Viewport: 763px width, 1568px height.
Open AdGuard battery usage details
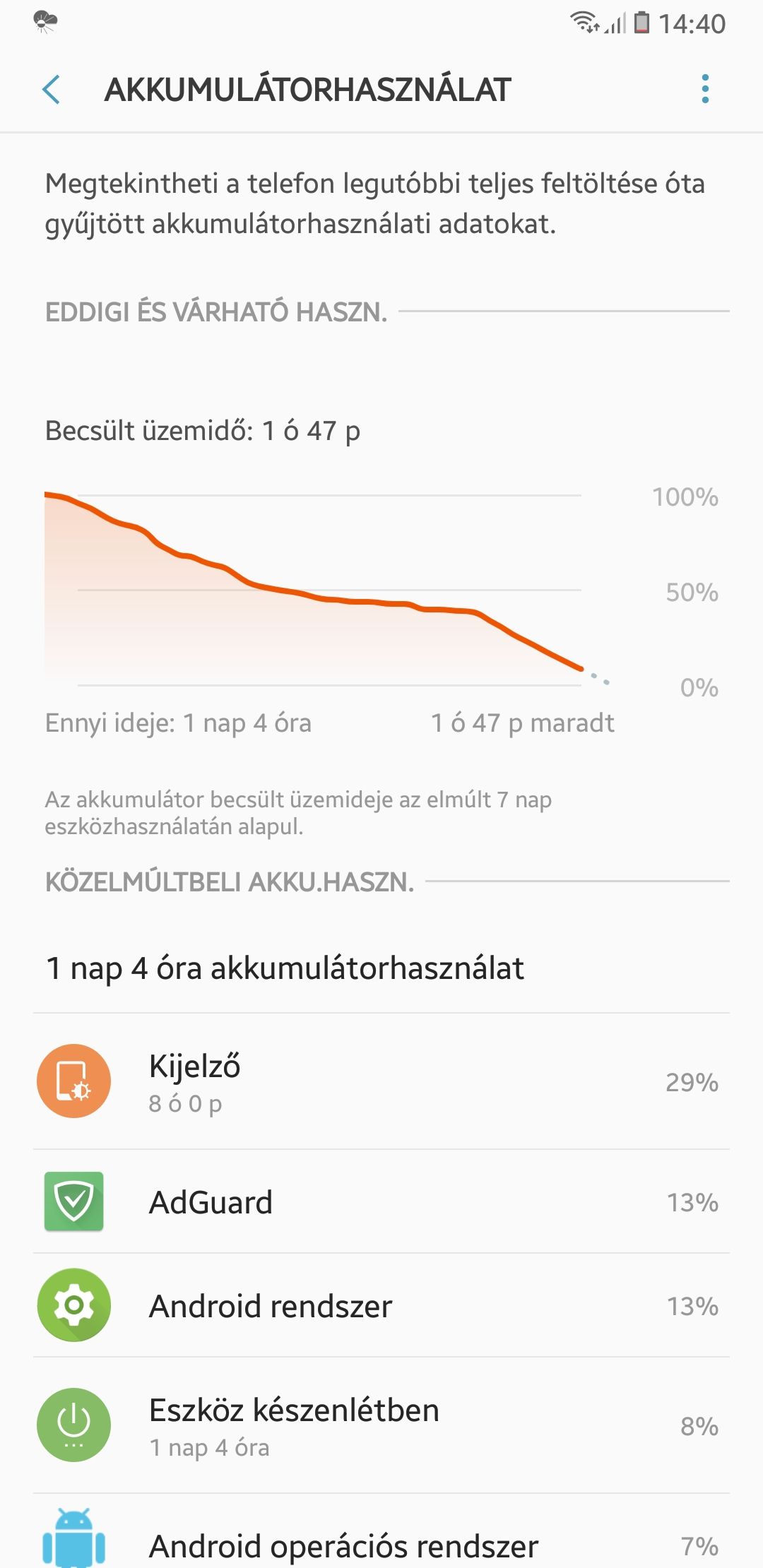click(381, 1201)
